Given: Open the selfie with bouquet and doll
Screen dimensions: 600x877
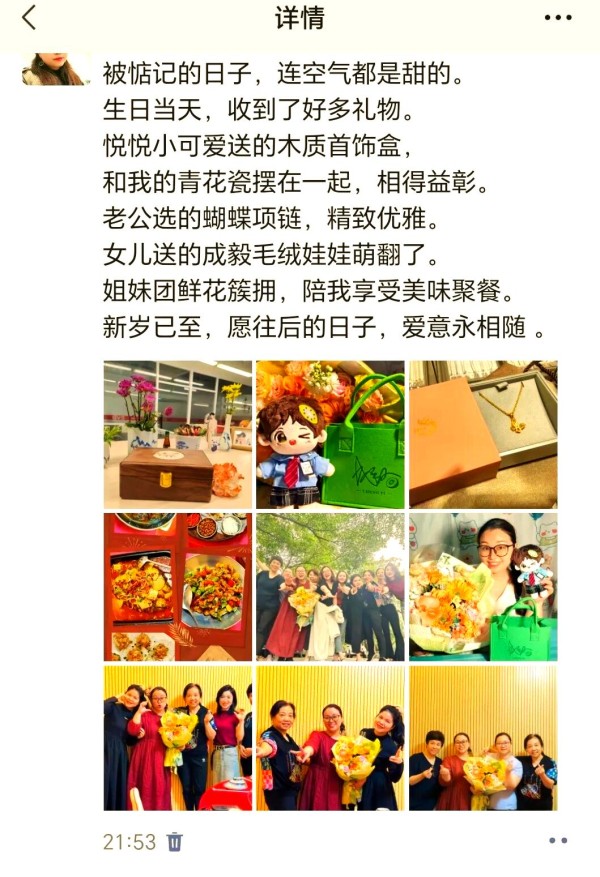Looking at the screenshot, I should point(483,587).
